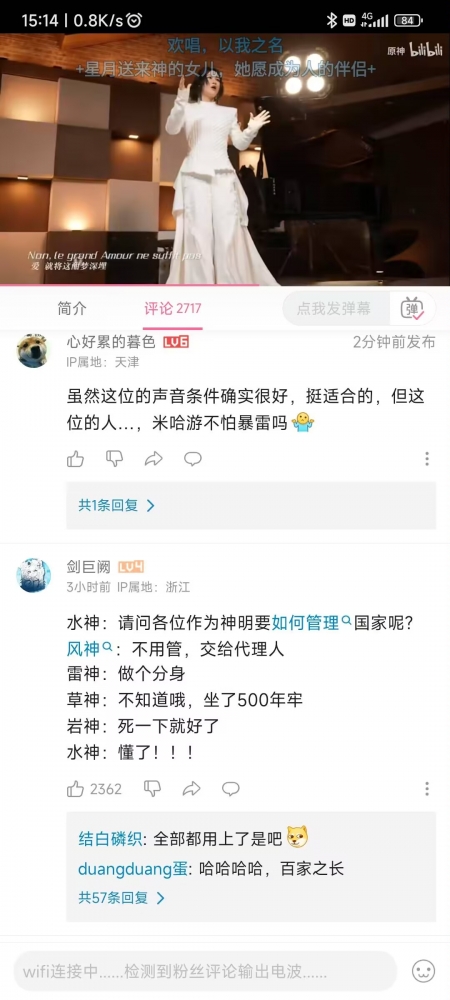Switch to the 简介 tab
Image resolution: width=450 pixels, height=1000 pixels.
(71, 309)
